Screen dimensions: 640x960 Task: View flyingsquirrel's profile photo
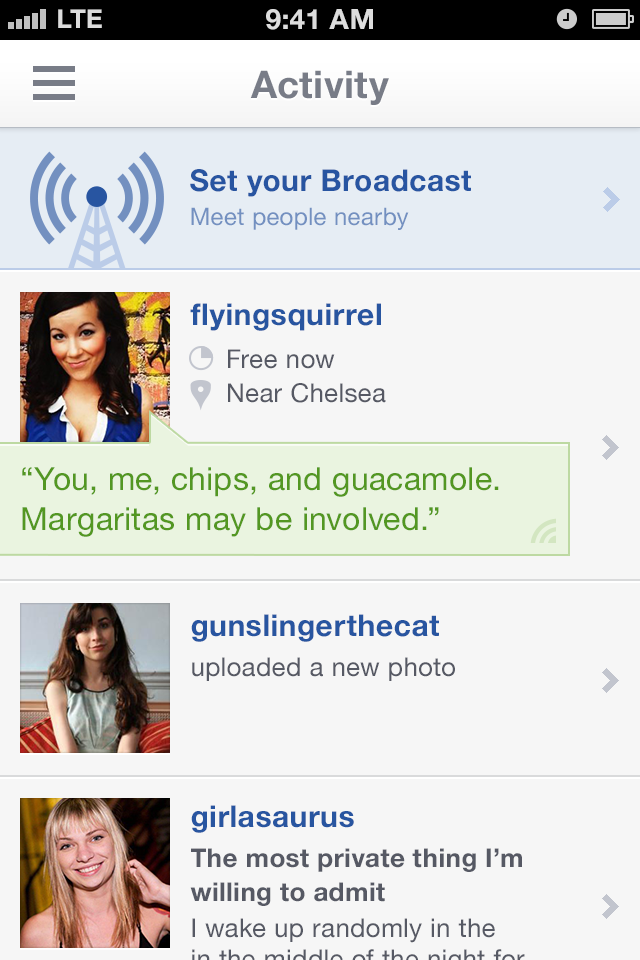94,365
